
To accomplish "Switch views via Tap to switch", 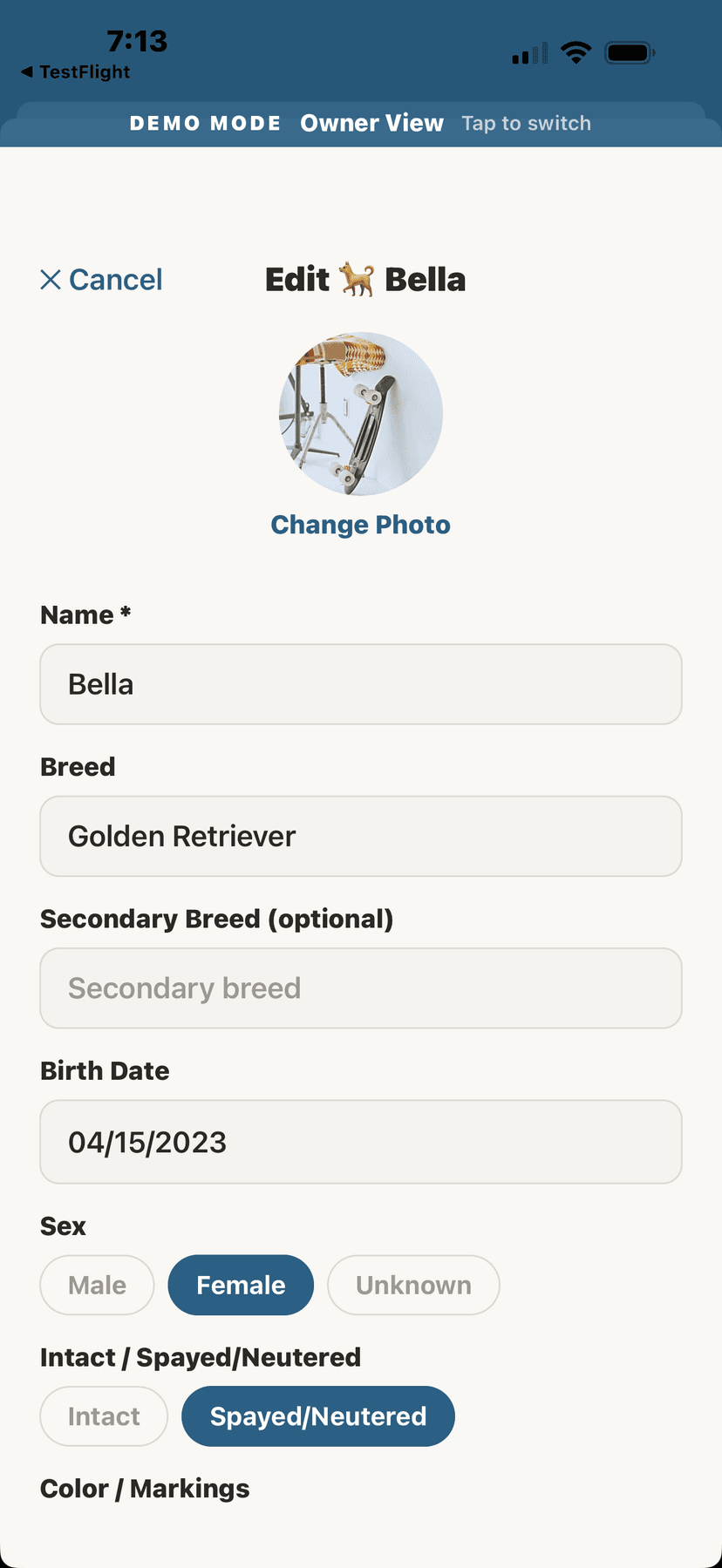I will pyautogui.click(x=527, y=123).
